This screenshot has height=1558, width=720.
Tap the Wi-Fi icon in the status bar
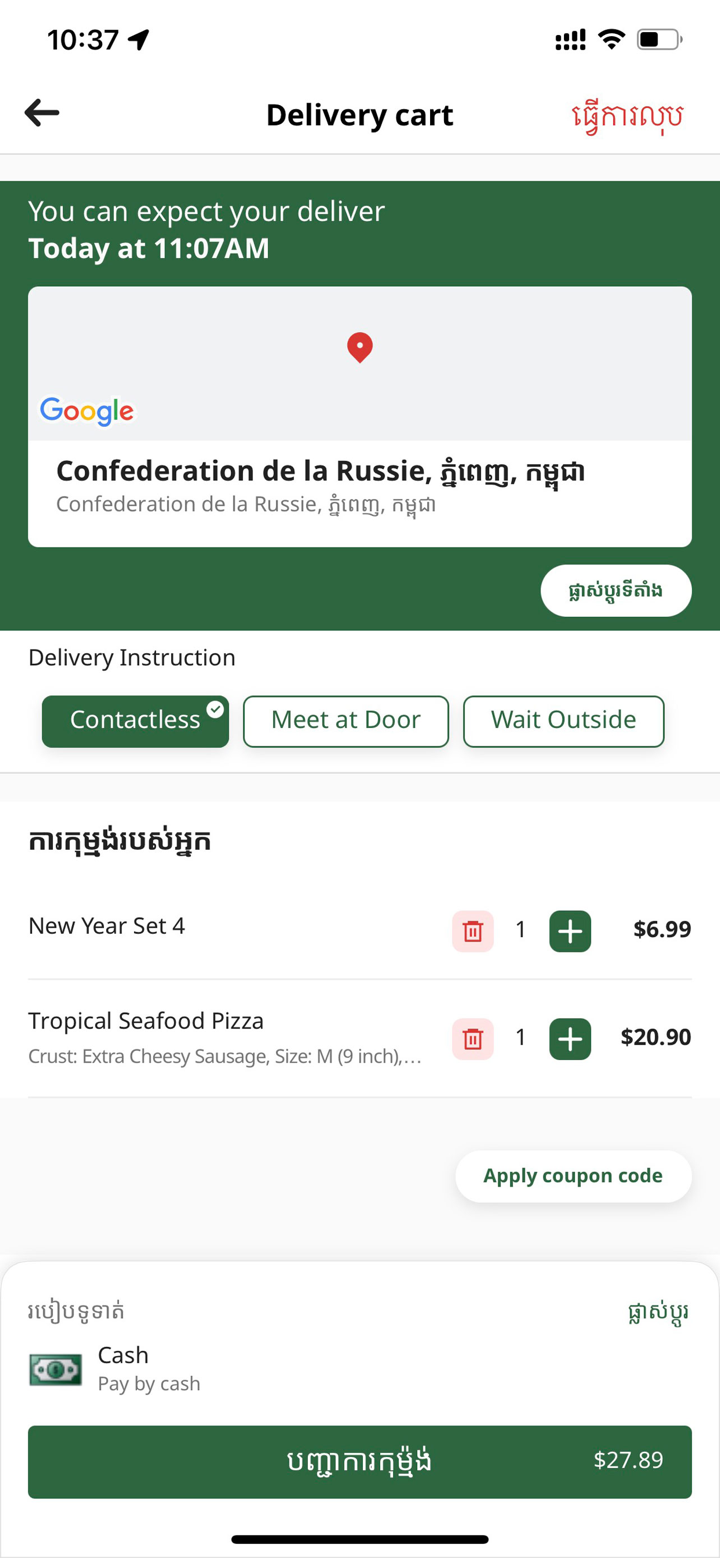(609, 39)
